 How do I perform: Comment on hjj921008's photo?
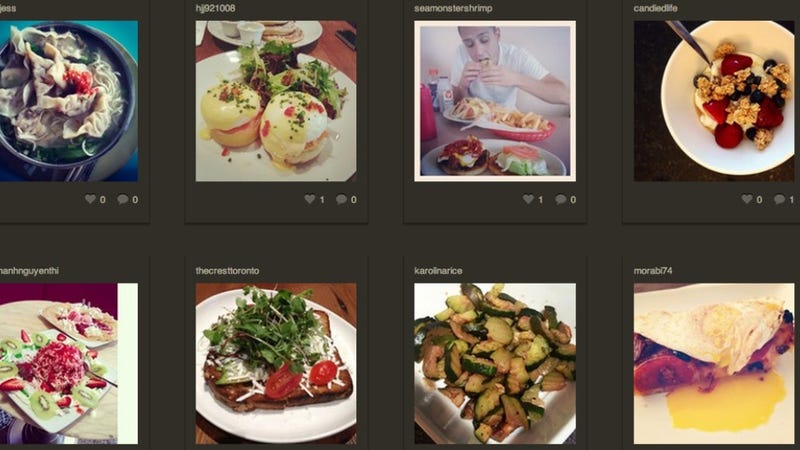pos(342,199)
